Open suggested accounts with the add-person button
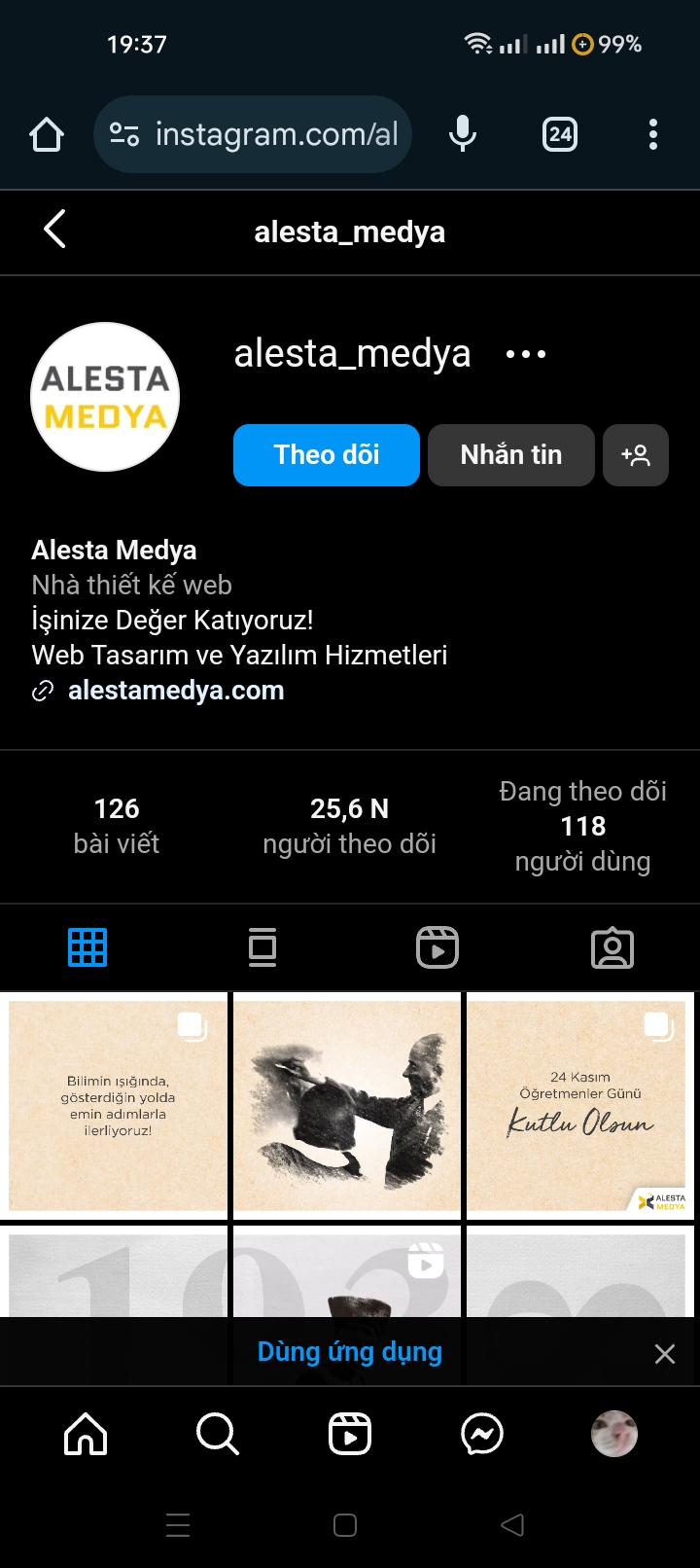The width and height of the screenshot is (700, 1568). coord(636,455)
